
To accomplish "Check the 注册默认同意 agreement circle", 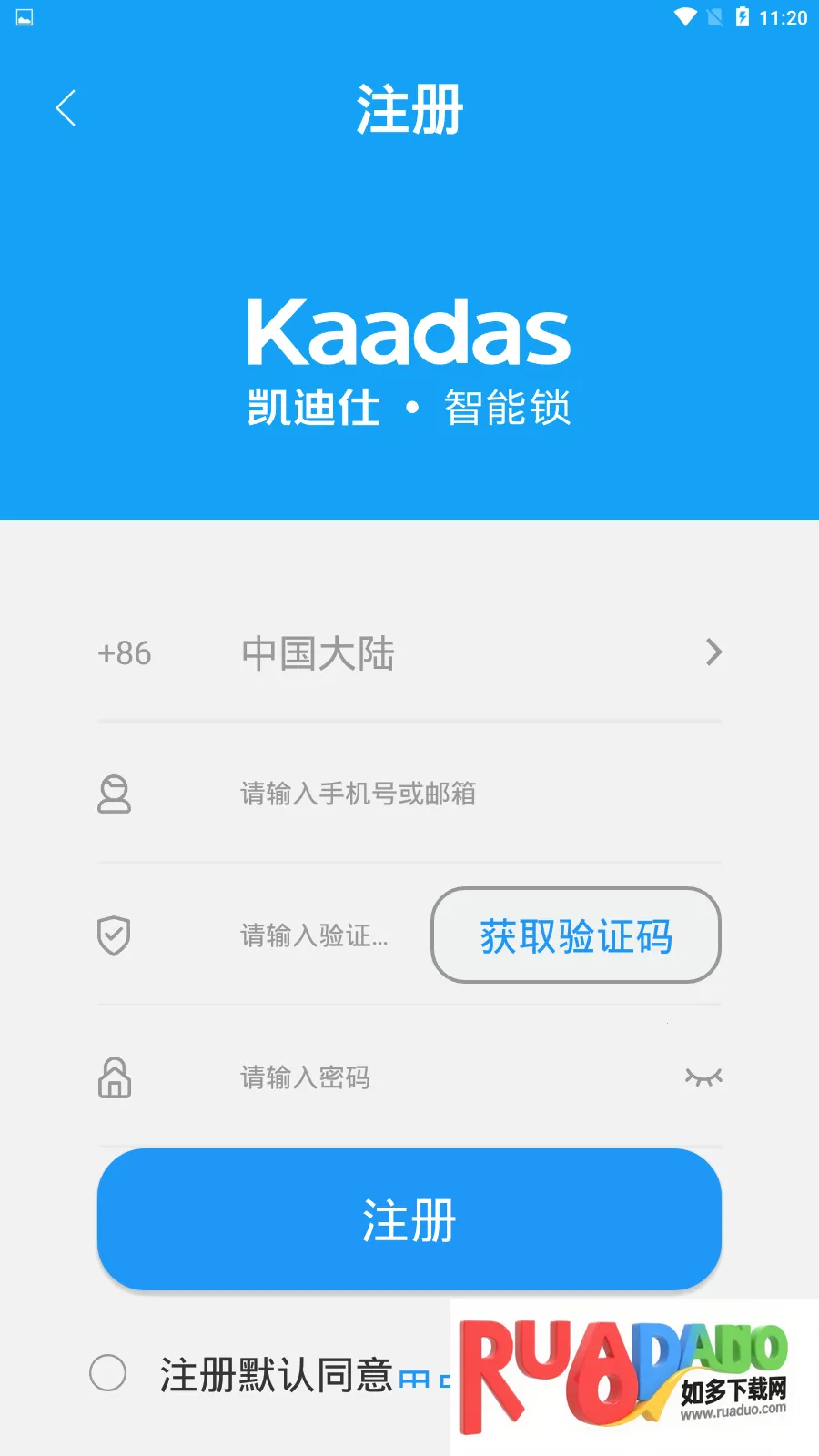I will click(108, 1372).
